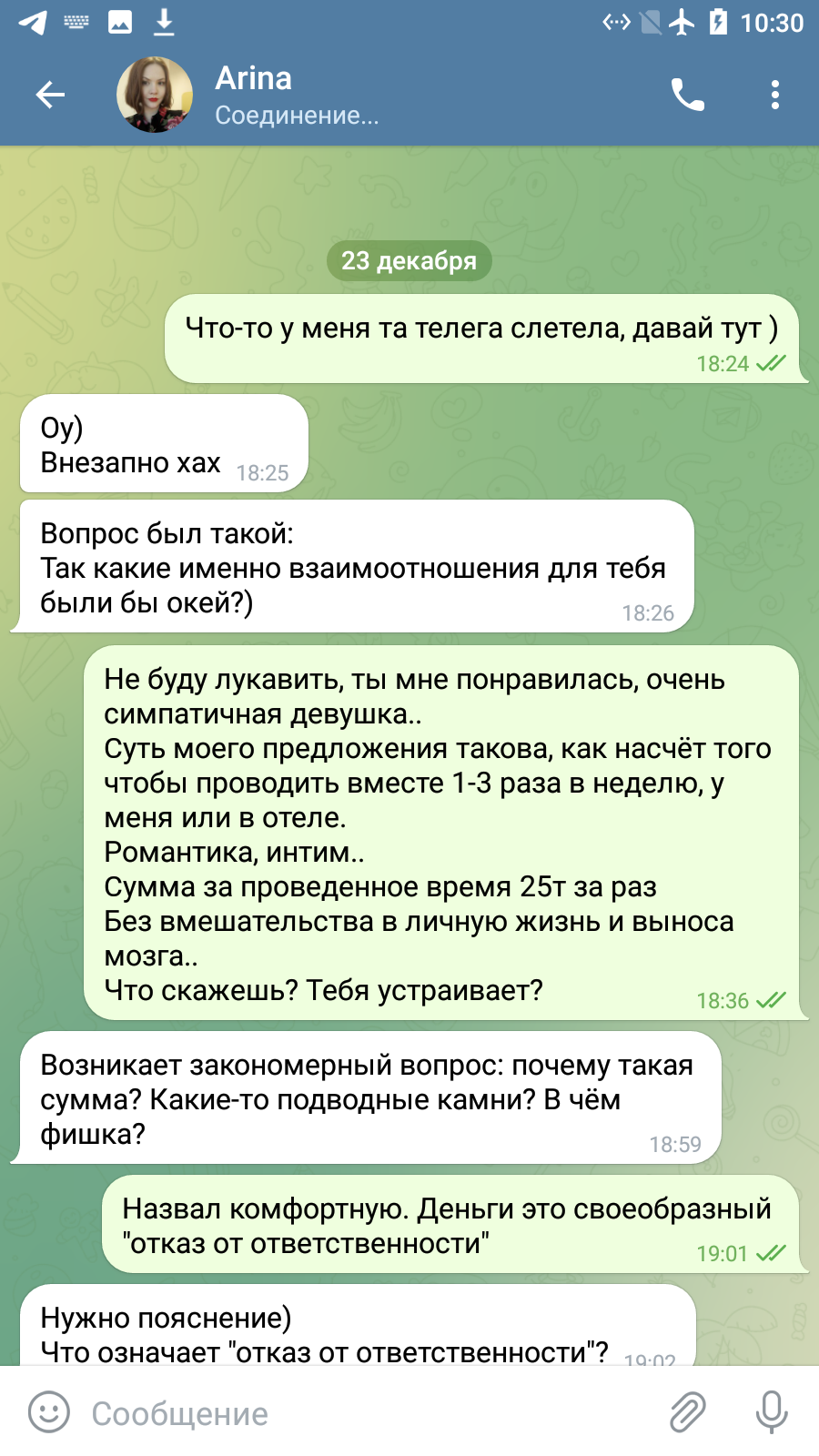819x1456 pixels.
Task: Open Arina's chat info from name
Action: coord(253,79)
